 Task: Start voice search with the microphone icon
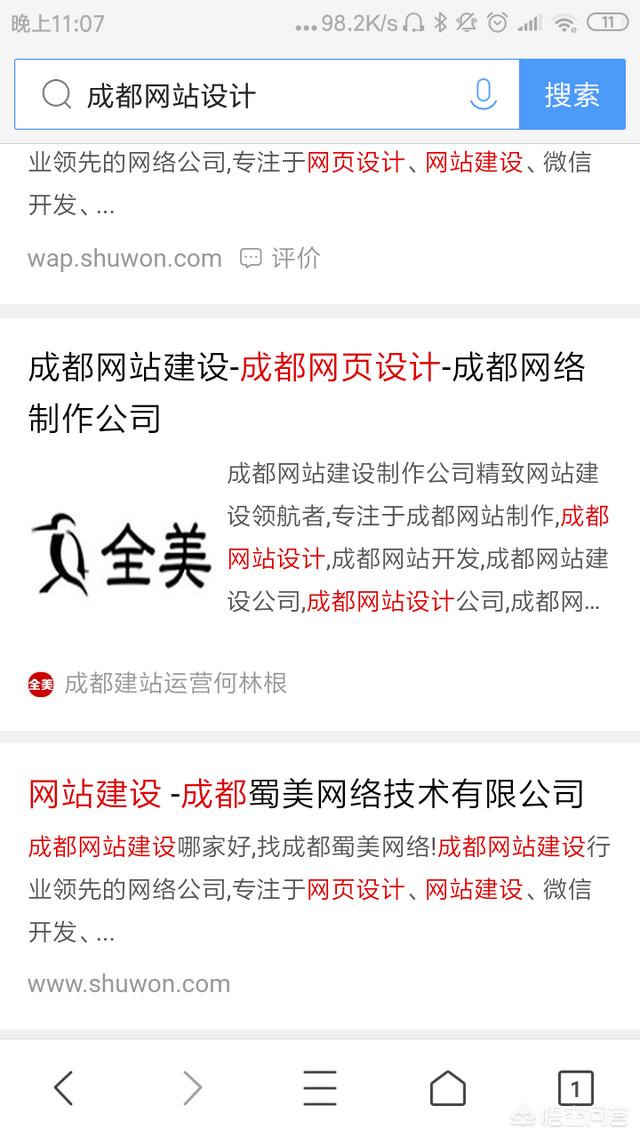tap(483, 95)
